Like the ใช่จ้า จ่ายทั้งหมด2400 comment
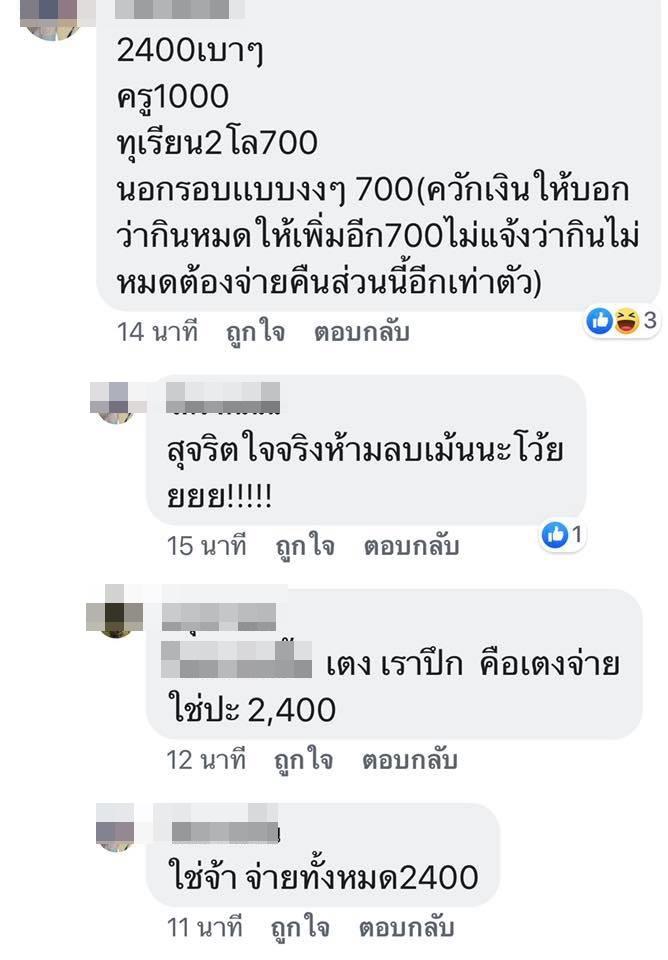Image resolution: width=668 pixels, height=960 pixels. 300,928
